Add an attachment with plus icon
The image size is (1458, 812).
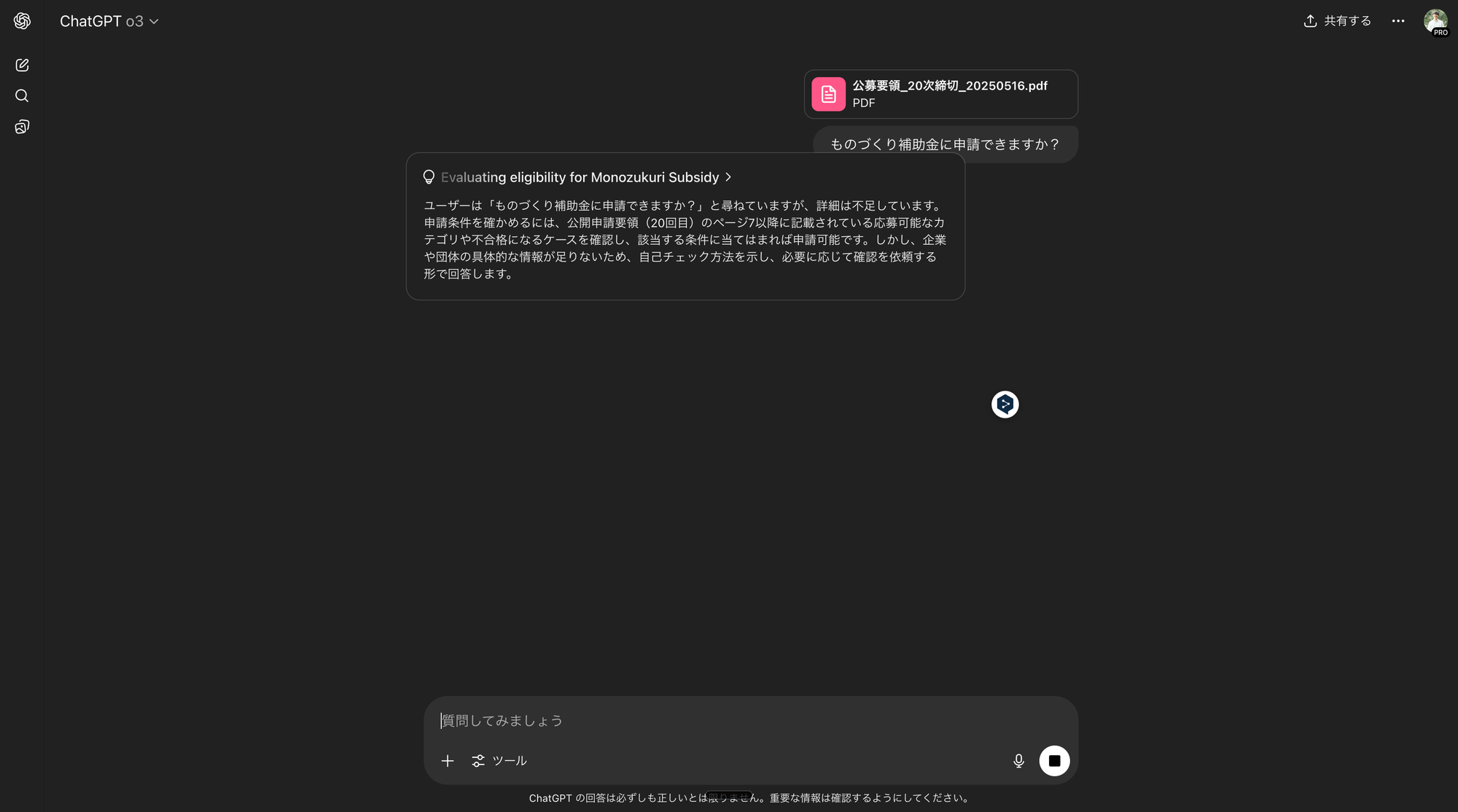click(448, 760)
